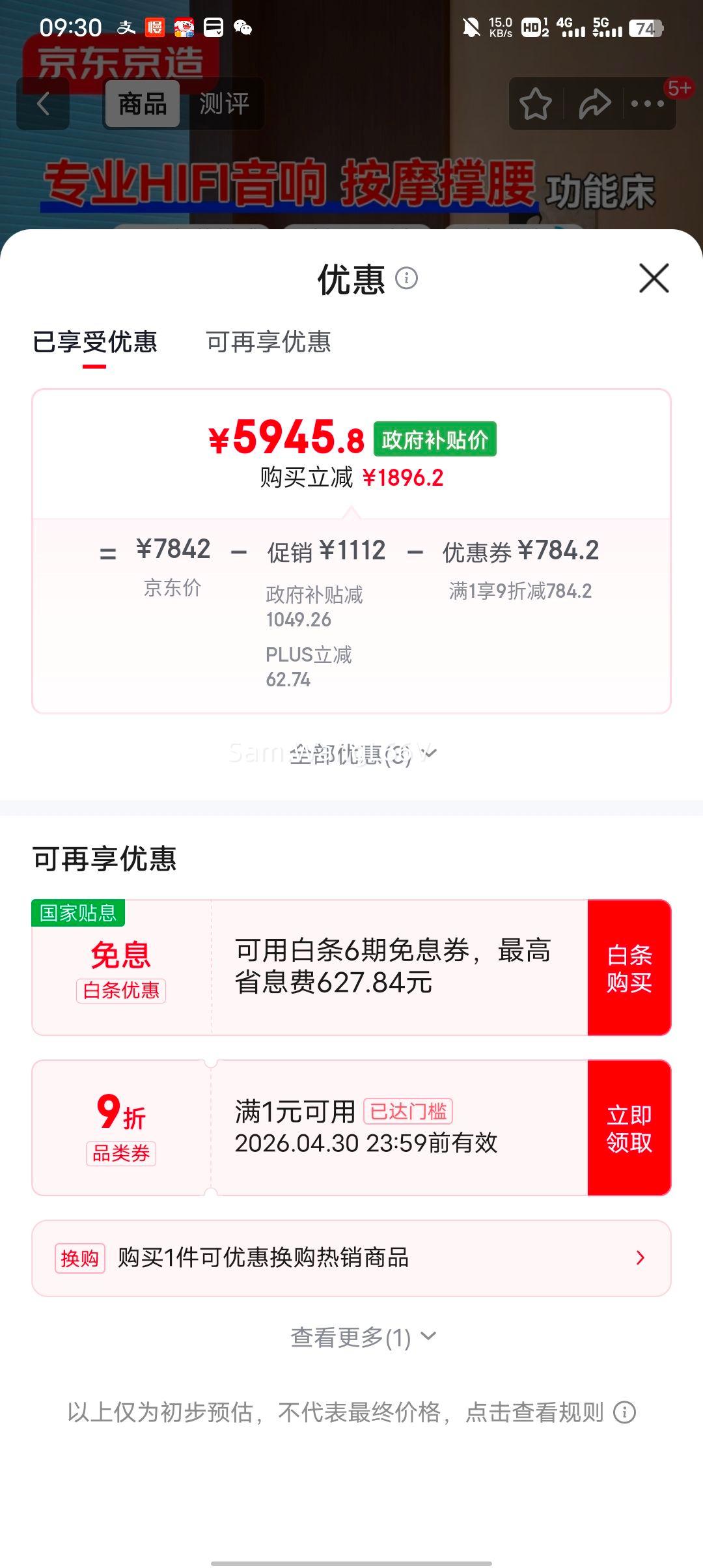This screenshot has height=1568, width=703.
Task: Select the 商品 tab
Action: point(141,104)
